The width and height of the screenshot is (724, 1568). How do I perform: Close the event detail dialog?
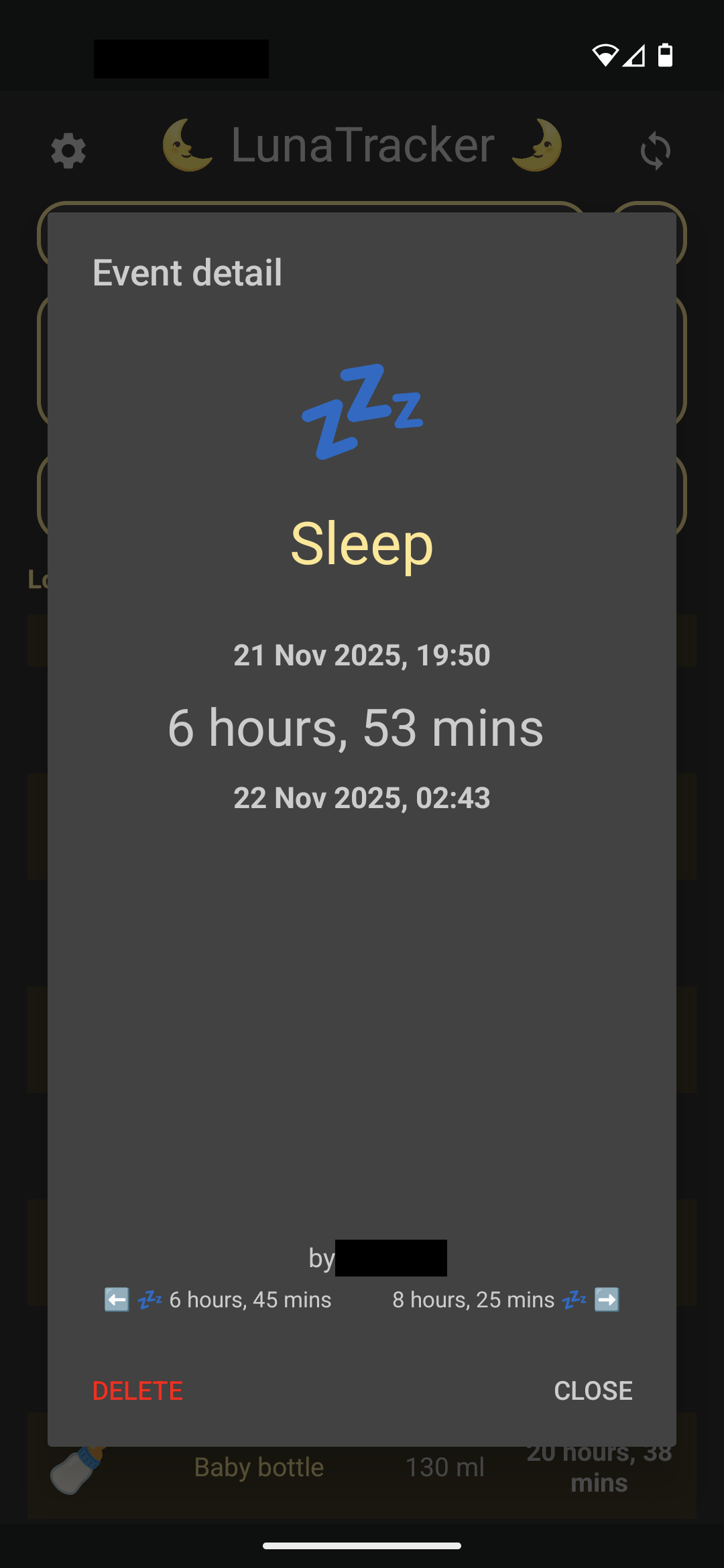click(593, 1390)
